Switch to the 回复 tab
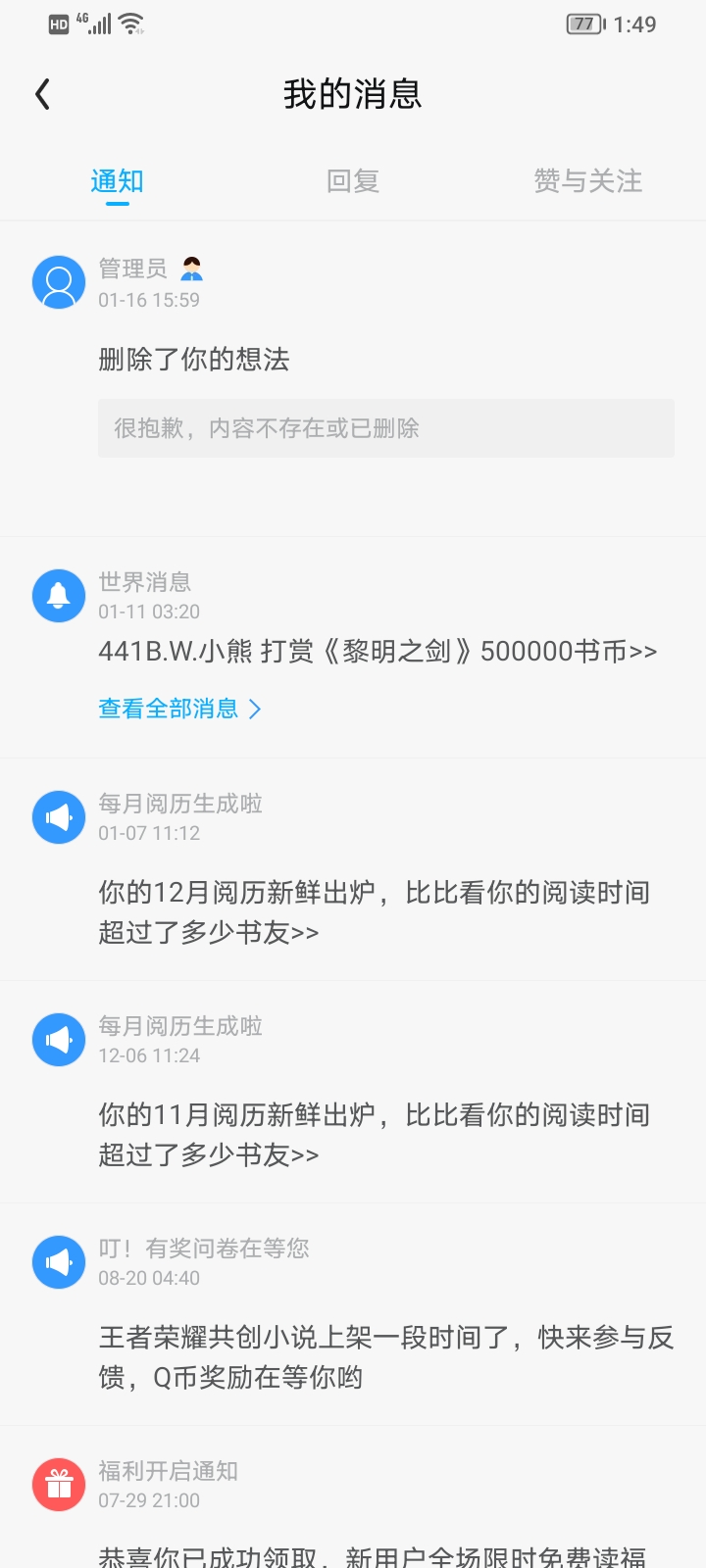Image resolution: width=706 pixels, height=1568 pixels. [353, 181]
